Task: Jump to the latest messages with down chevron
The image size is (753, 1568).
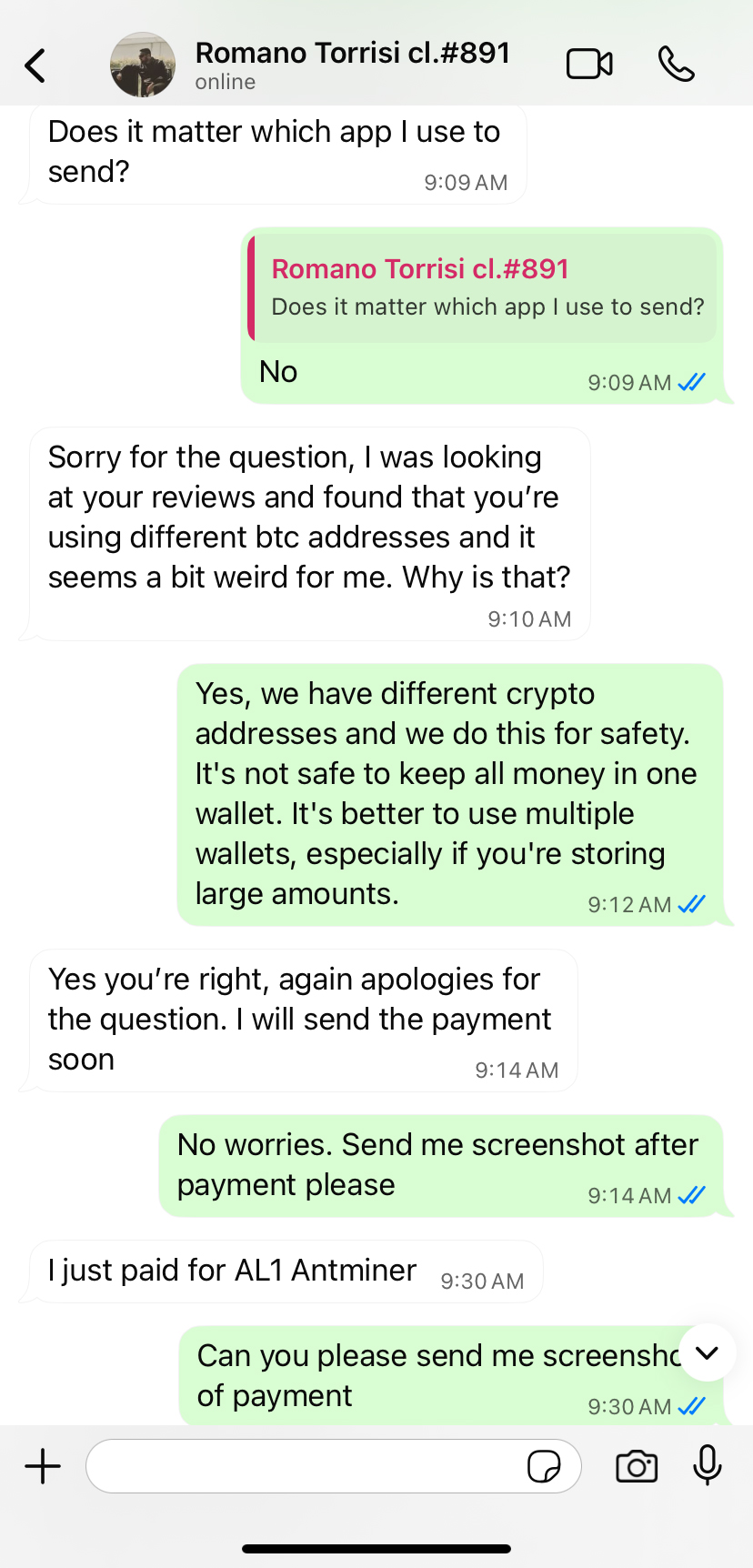Action: (707, 1352)
